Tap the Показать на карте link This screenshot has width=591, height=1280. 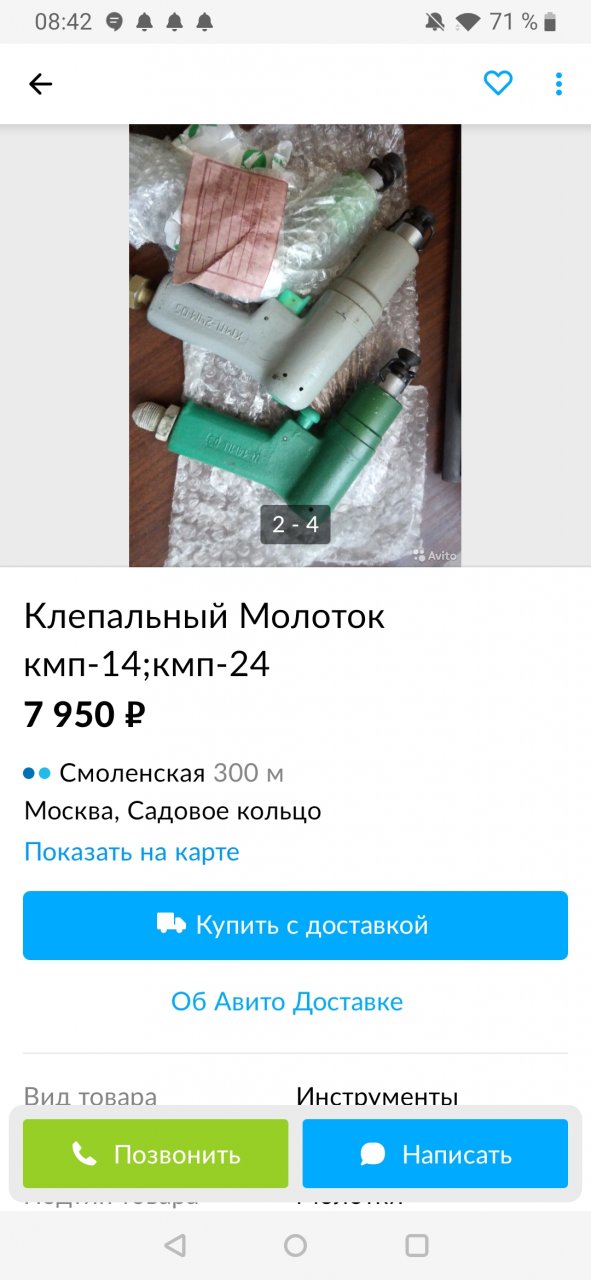(x=132, y=852)
